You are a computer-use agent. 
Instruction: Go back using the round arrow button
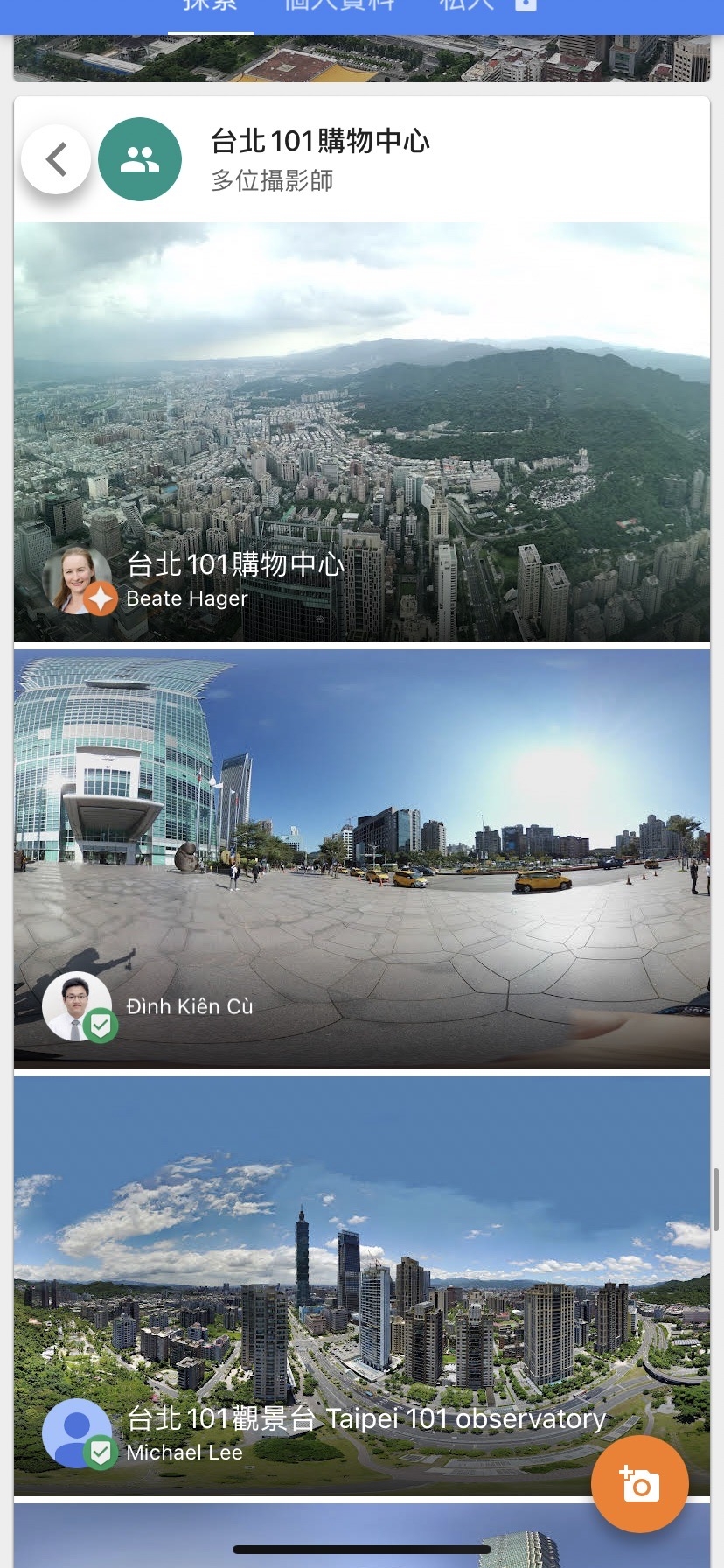(56, 159)
